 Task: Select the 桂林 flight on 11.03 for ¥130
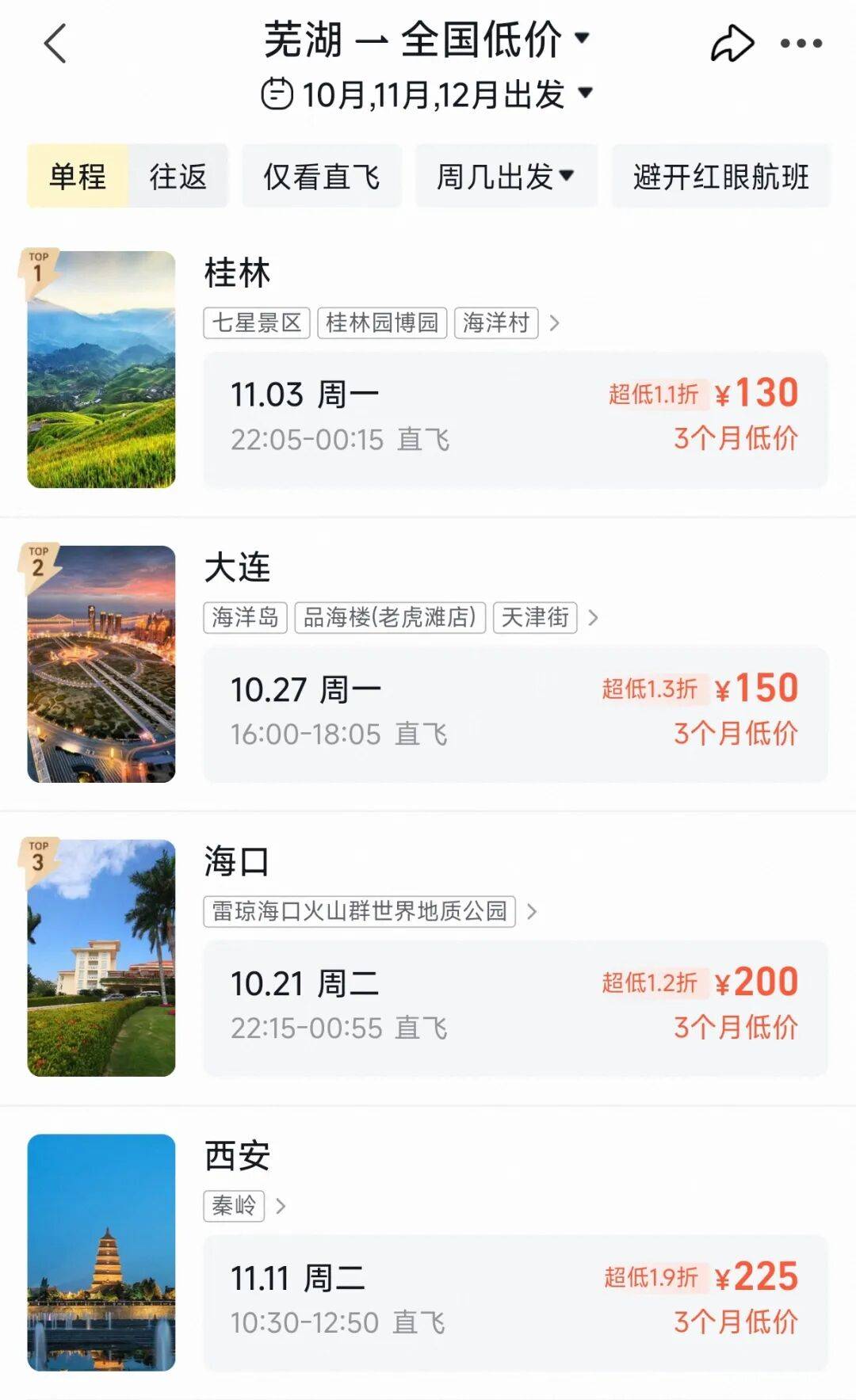515,418
